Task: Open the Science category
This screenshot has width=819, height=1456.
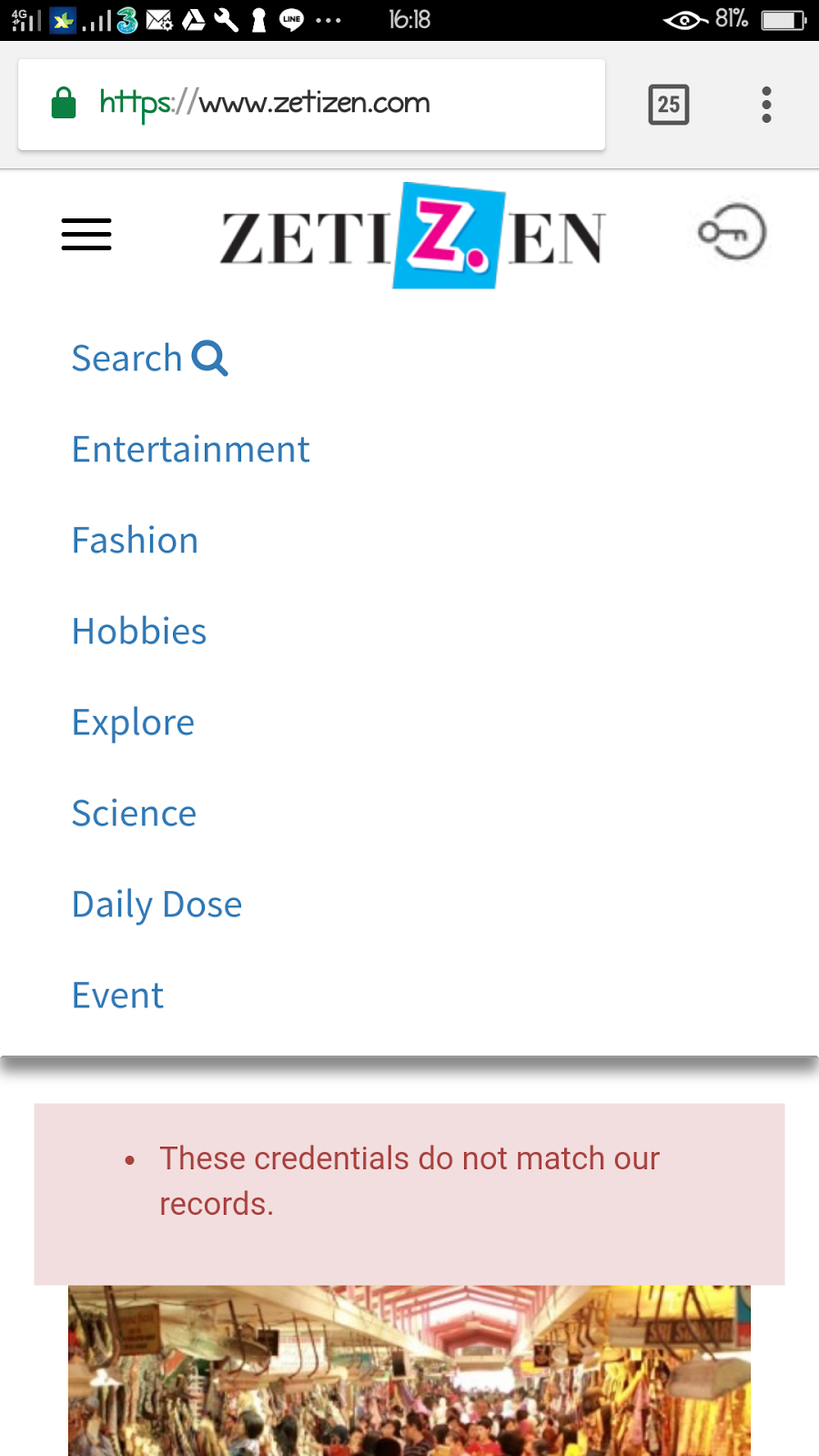Action: (x=134, y=814)
